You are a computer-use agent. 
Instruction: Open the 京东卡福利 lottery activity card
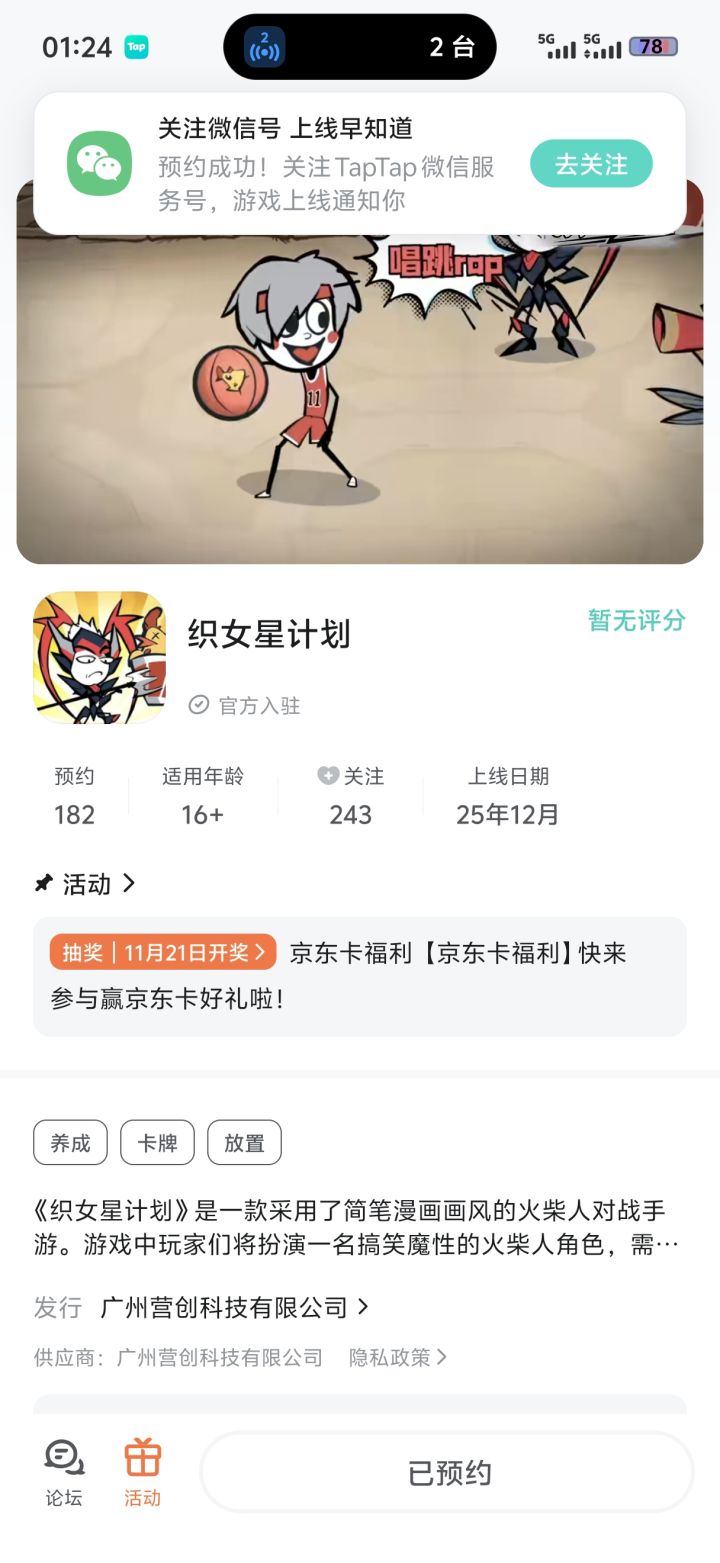coord(360,976)
